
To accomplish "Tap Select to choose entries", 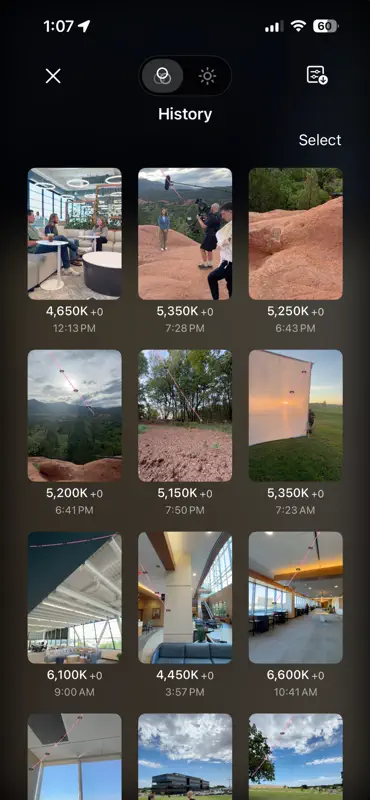I will 320,140.
